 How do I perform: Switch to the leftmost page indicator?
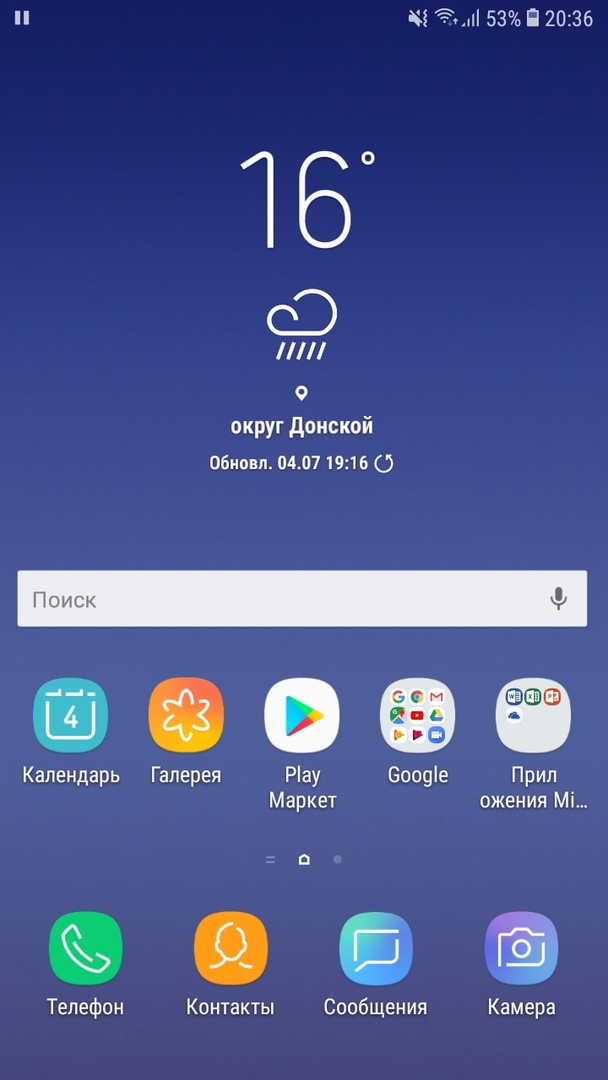coord(270,859)
